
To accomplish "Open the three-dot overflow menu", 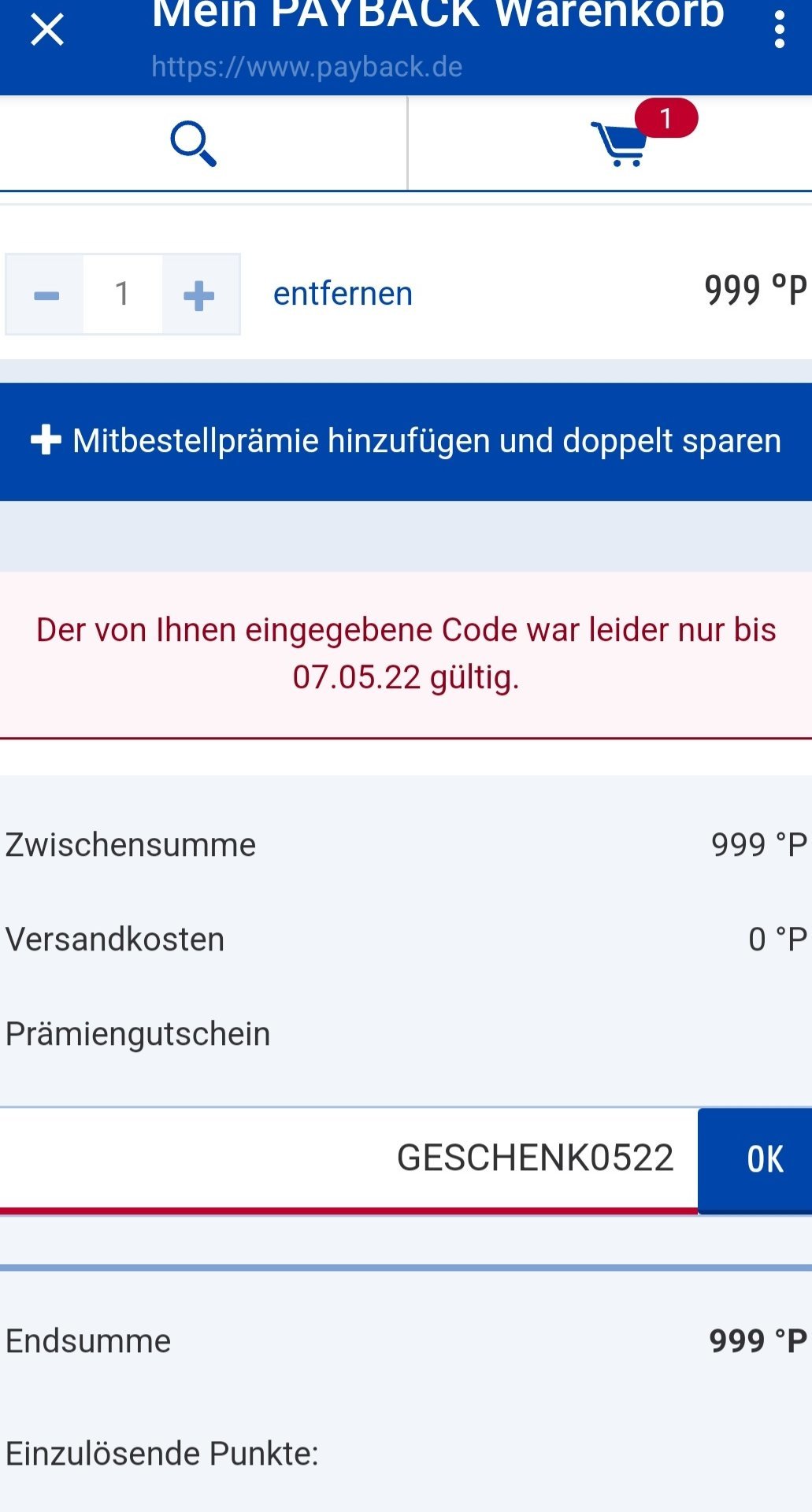I will pyautogui.click(x=779, y=30).
